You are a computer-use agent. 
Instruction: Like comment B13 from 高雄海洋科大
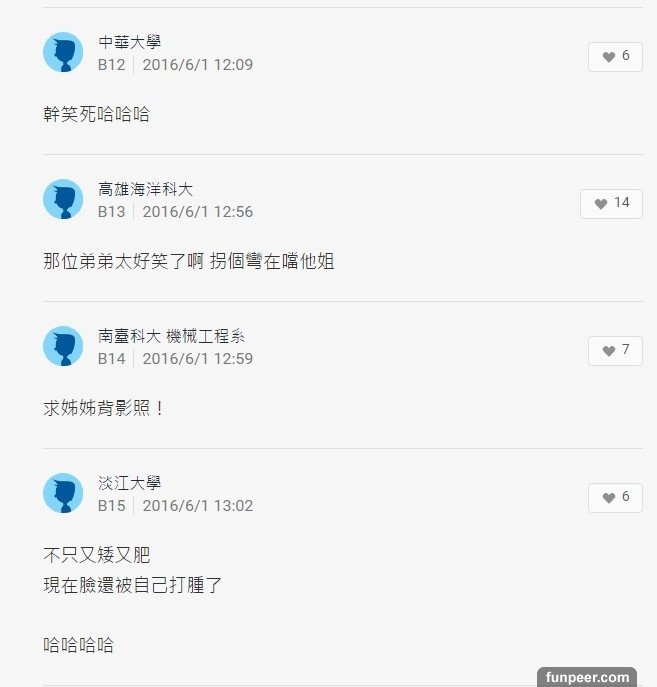coord(610,204)
